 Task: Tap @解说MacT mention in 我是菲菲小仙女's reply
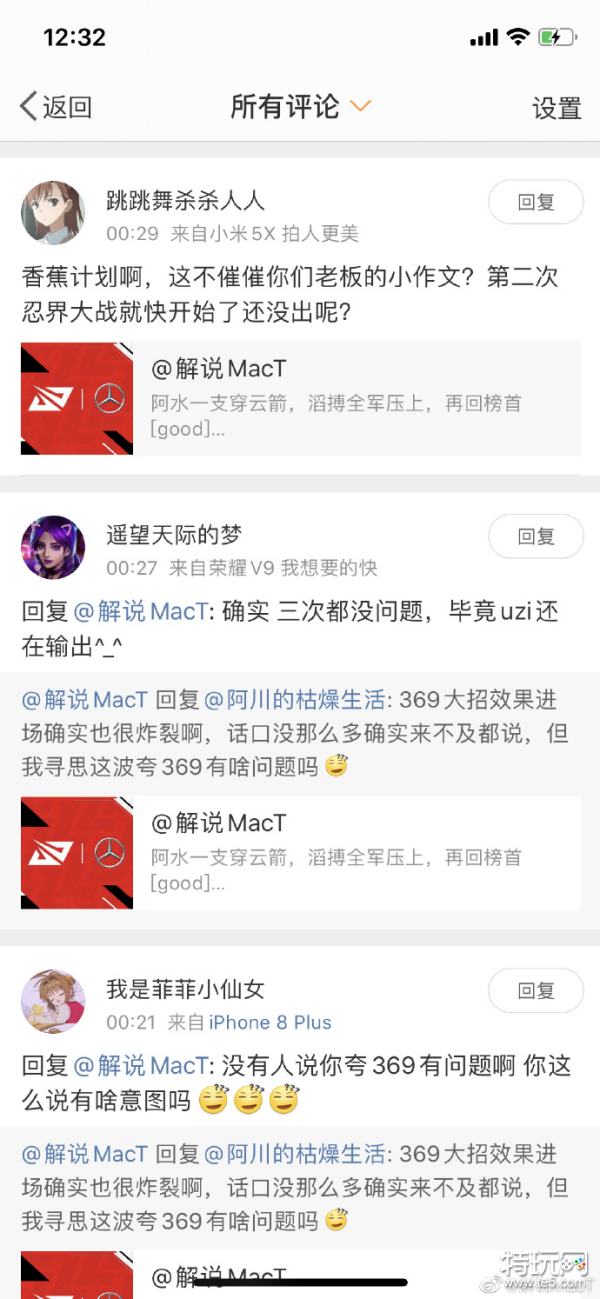pos(140,1066)
